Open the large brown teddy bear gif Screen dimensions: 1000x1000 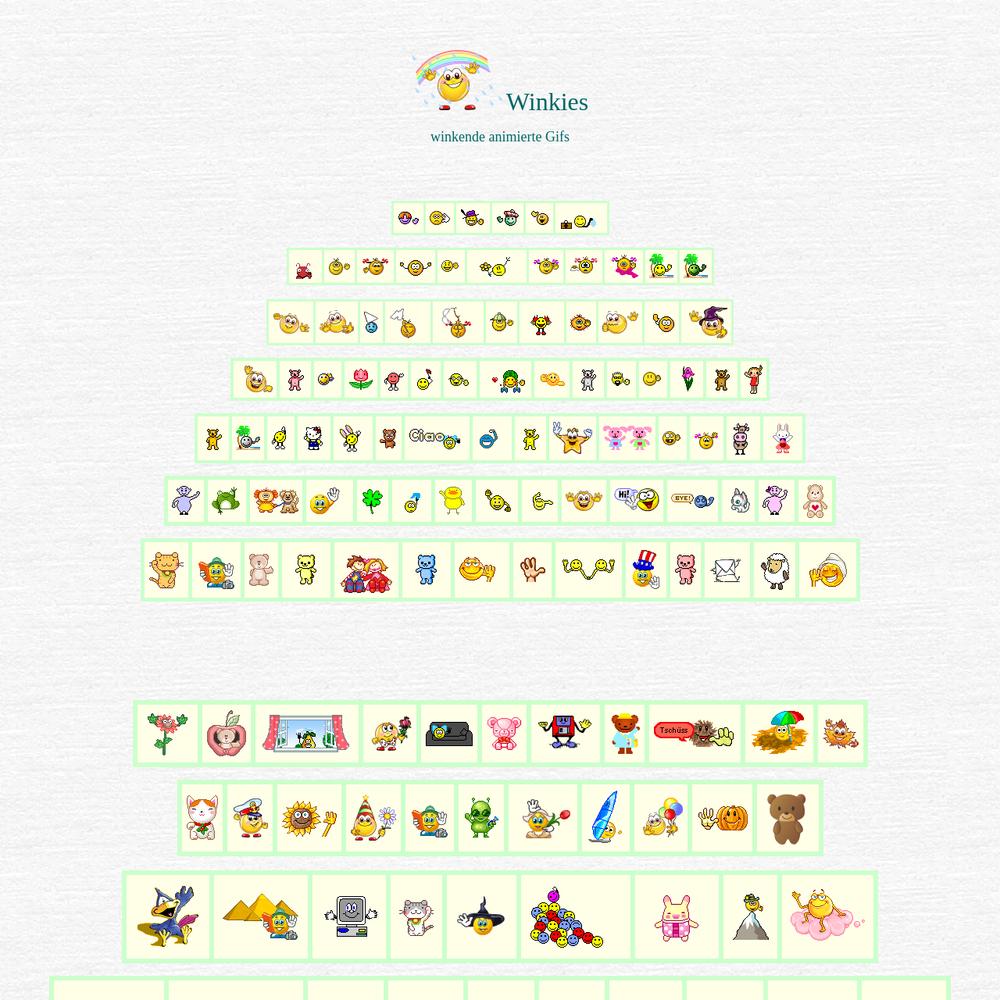tap(787, 818)
